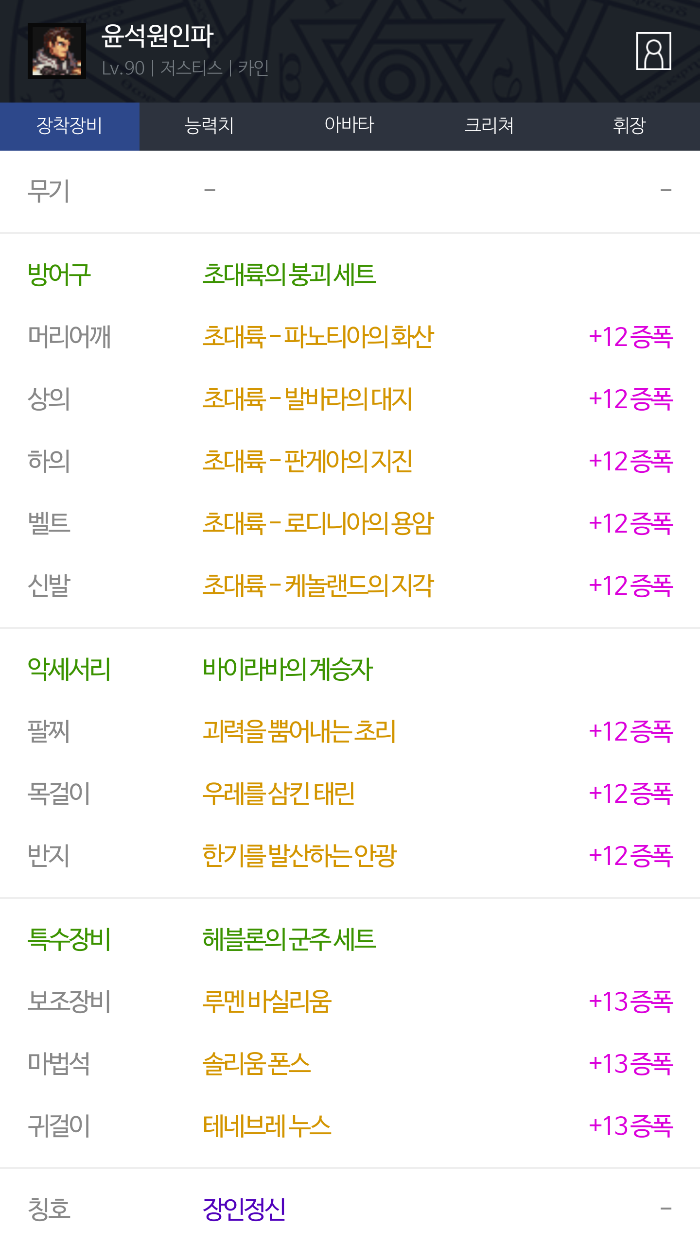Open item 초대륙 - 파노티아의 화산
Screen dimensions: 700x1244
click(x=318, y=337)
